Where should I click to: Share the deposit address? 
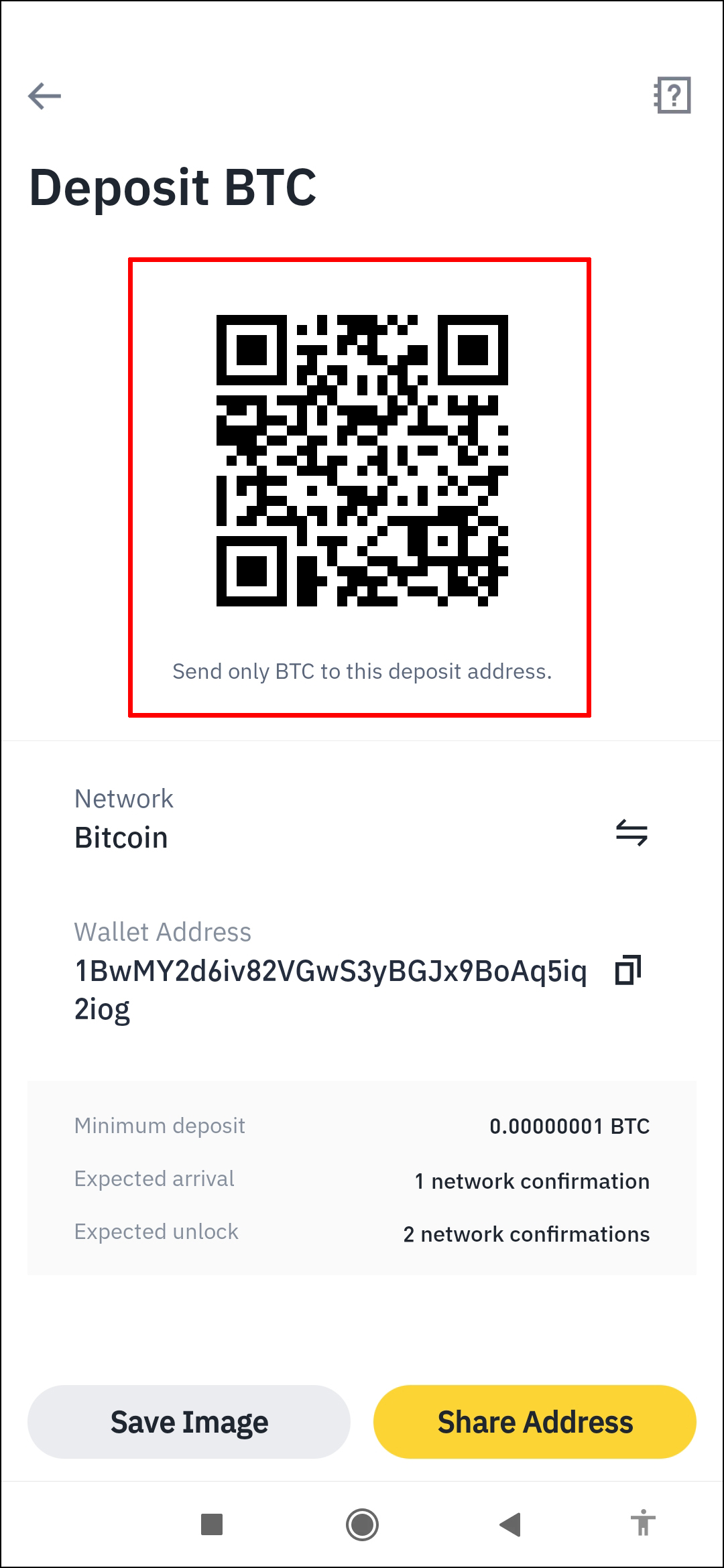(x=535, y=1422)
